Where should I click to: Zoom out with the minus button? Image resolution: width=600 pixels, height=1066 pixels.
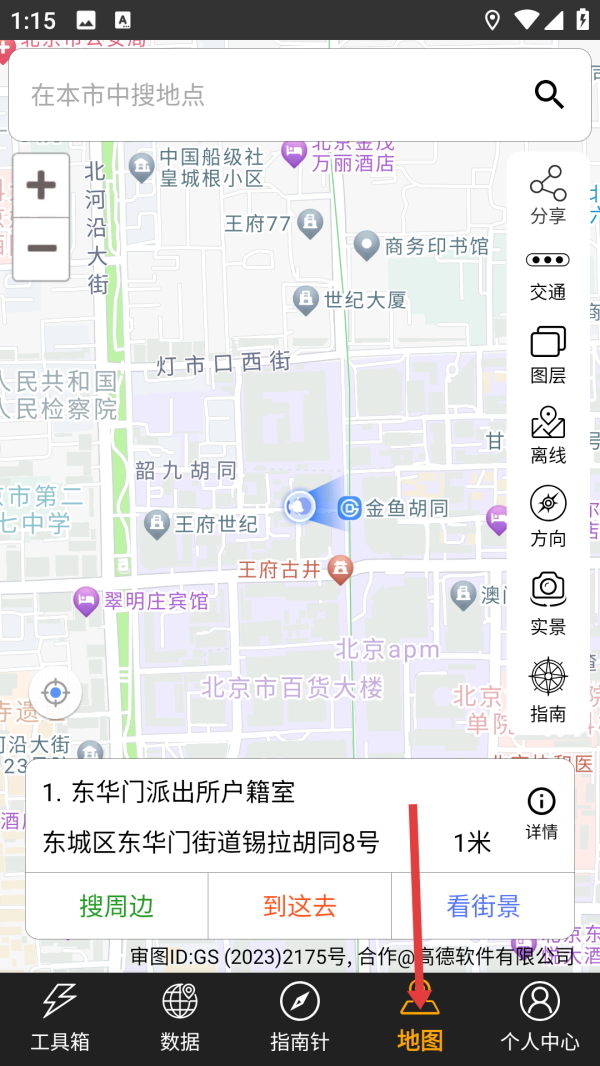click(41, 248)
